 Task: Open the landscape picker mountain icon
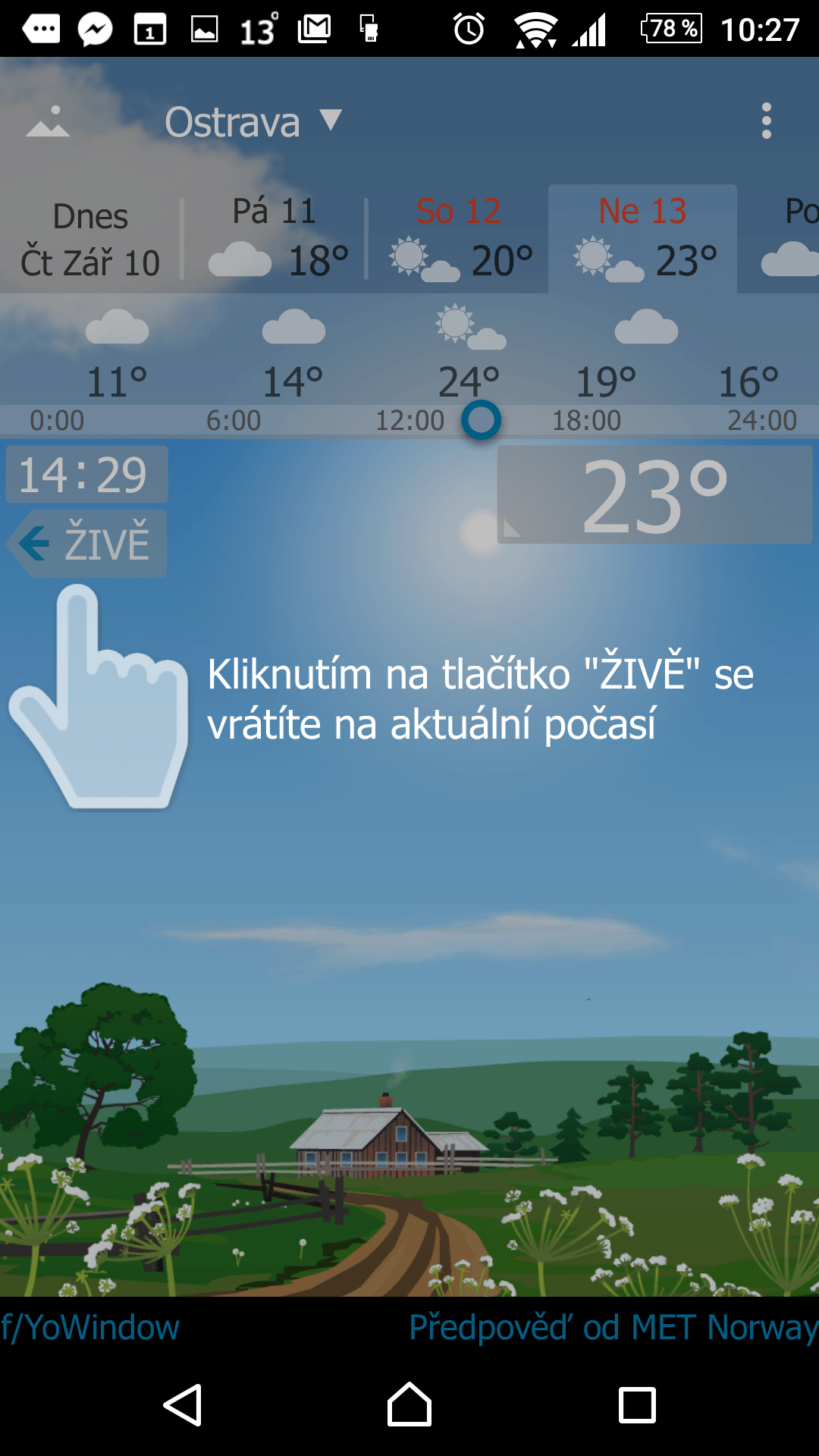tap(48, 122)
